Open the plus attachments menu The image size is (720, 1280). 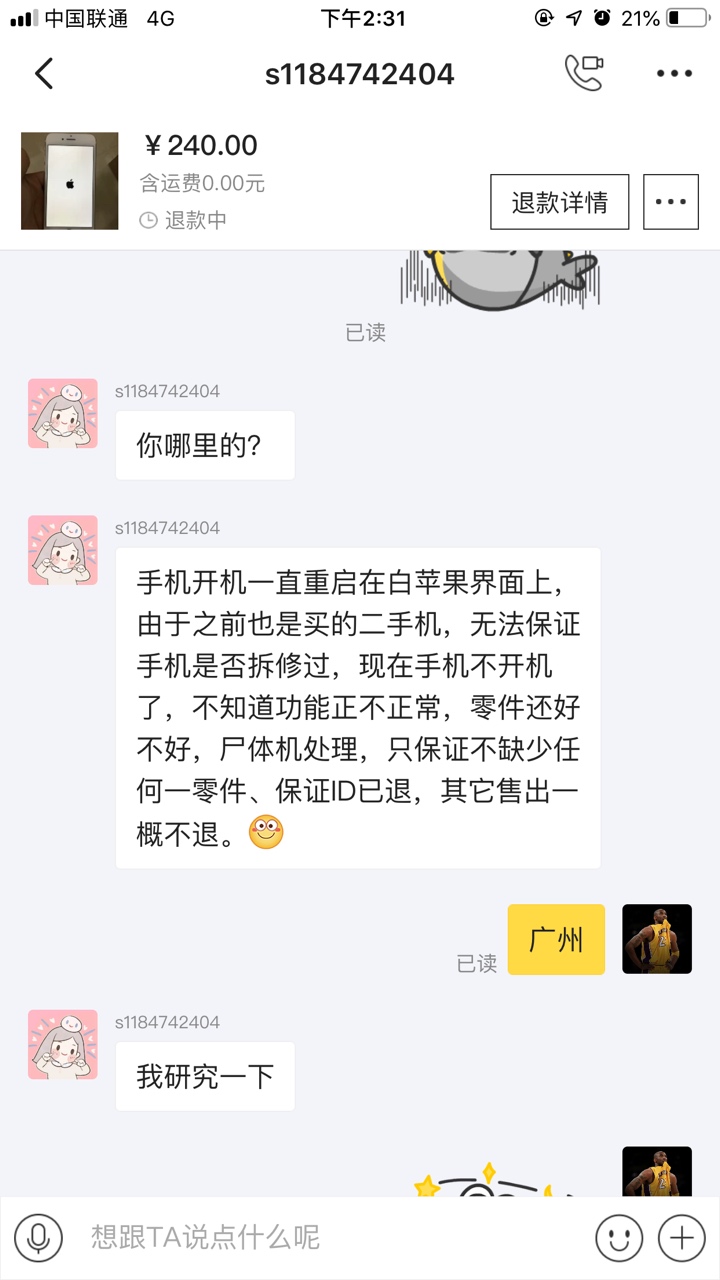[682, 1238]
